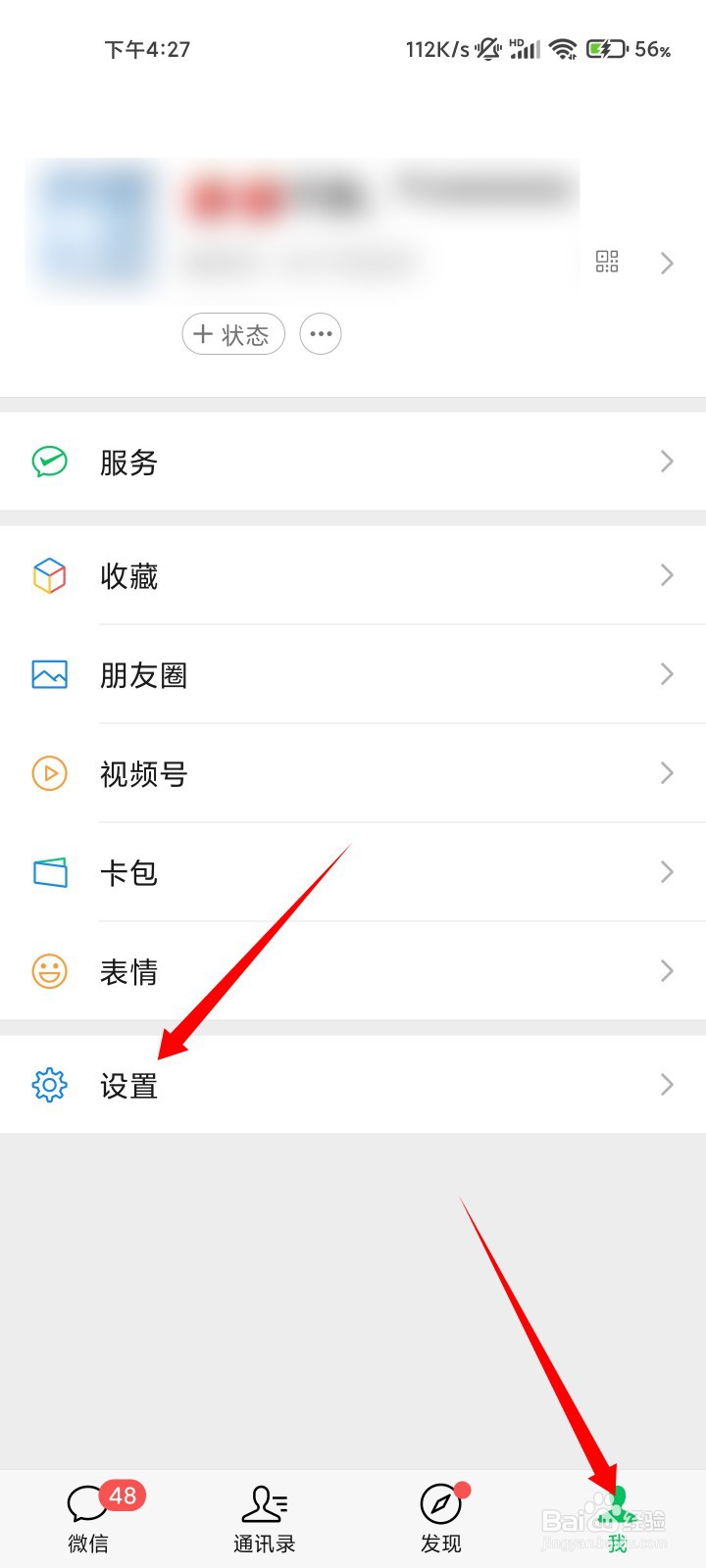Open 朋友圈 (Moments) photo icon
Screen dimensions: 706x1568
point(49,674)
